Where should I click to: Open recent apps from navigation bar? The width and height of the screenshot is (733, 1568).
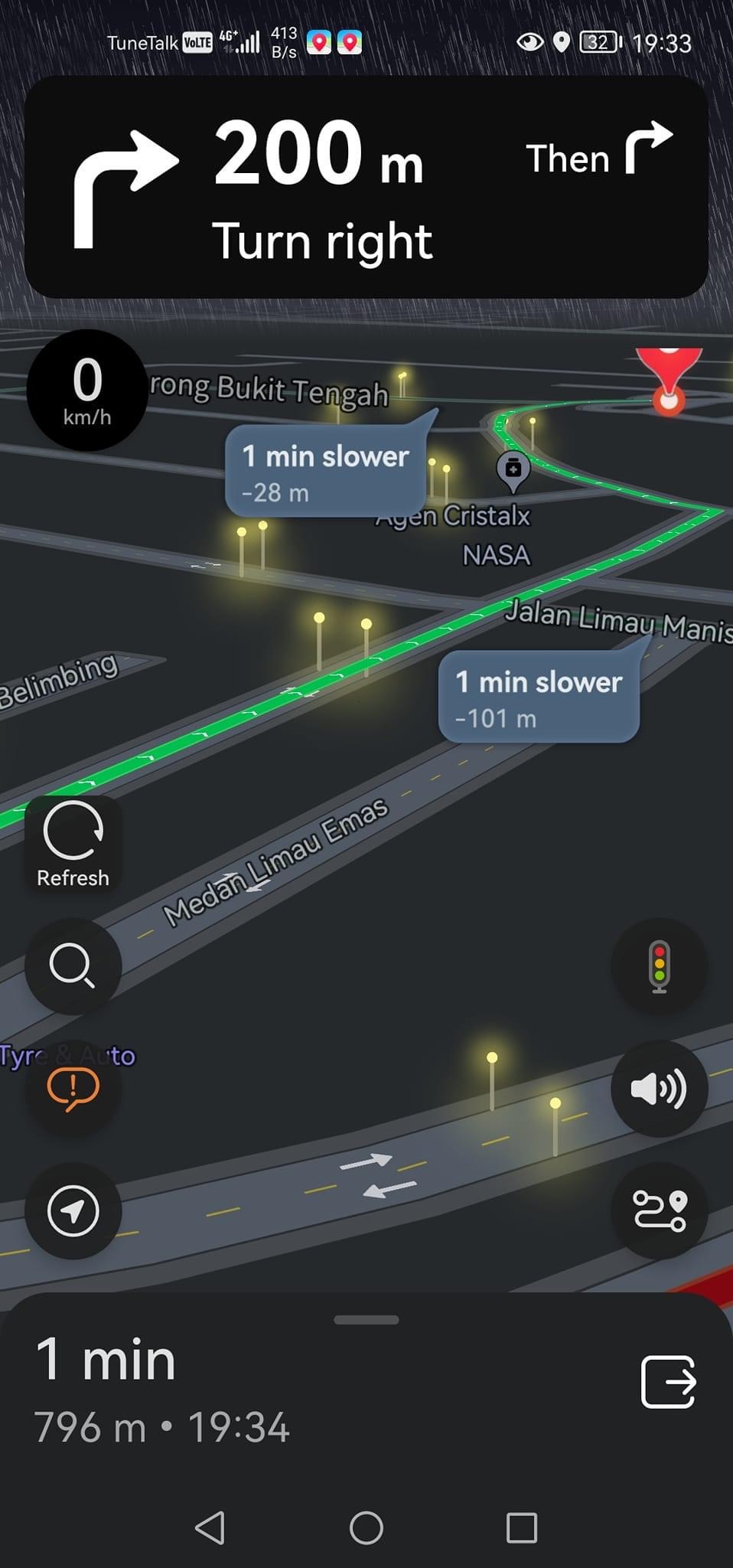(522, 1528)
